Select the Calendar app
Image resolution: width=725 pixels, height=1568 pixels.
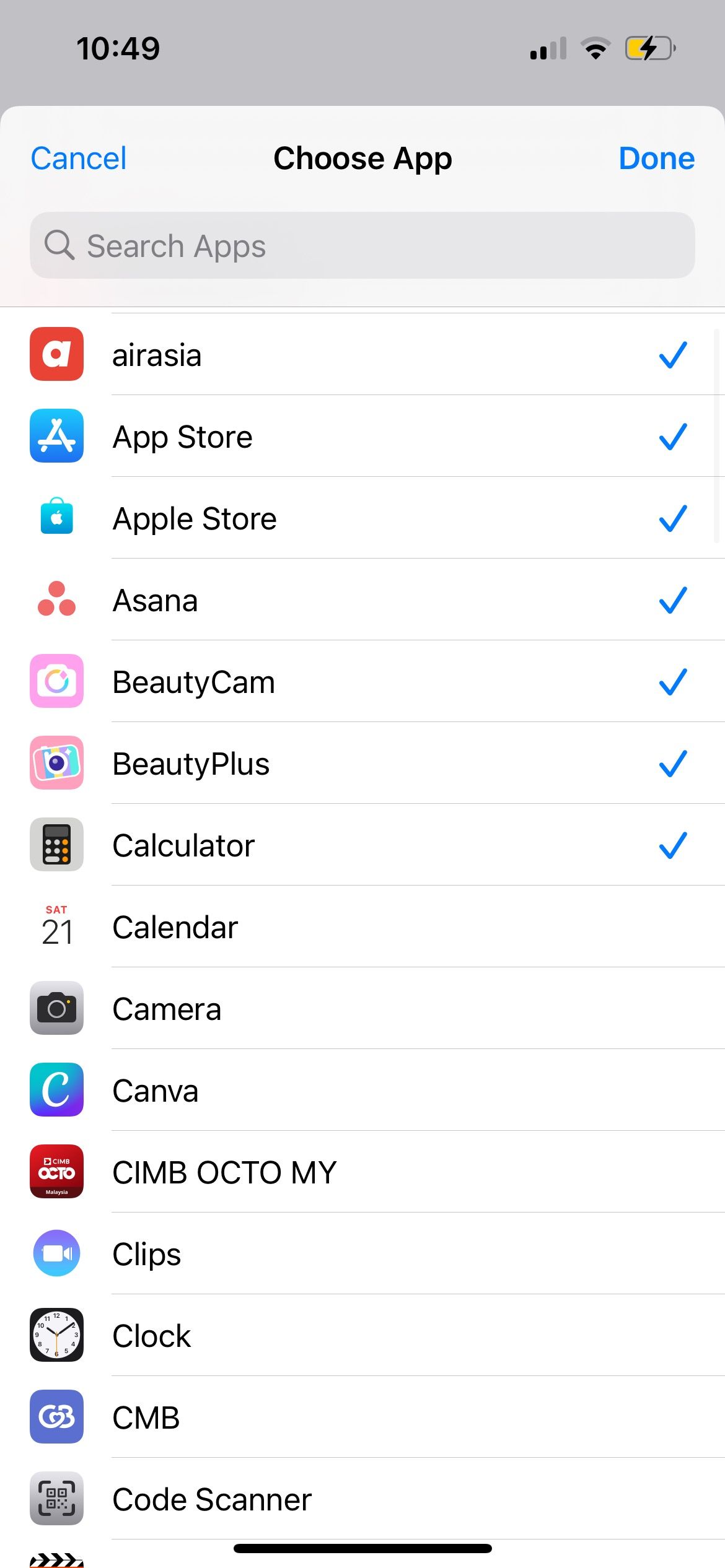[x=372, y=927]
